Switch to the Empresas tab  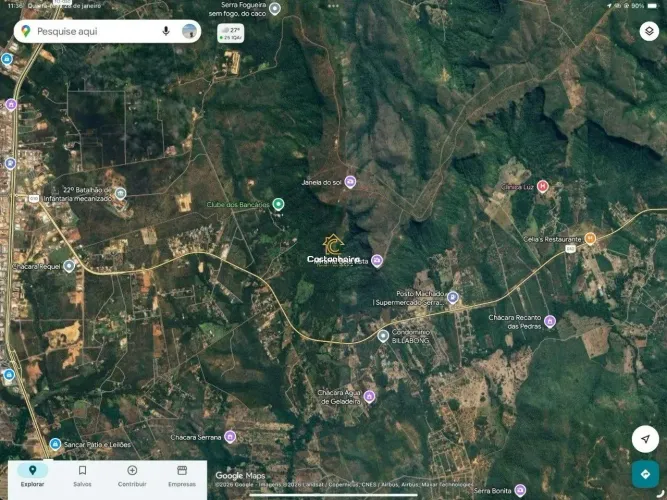tap(182, 475)
